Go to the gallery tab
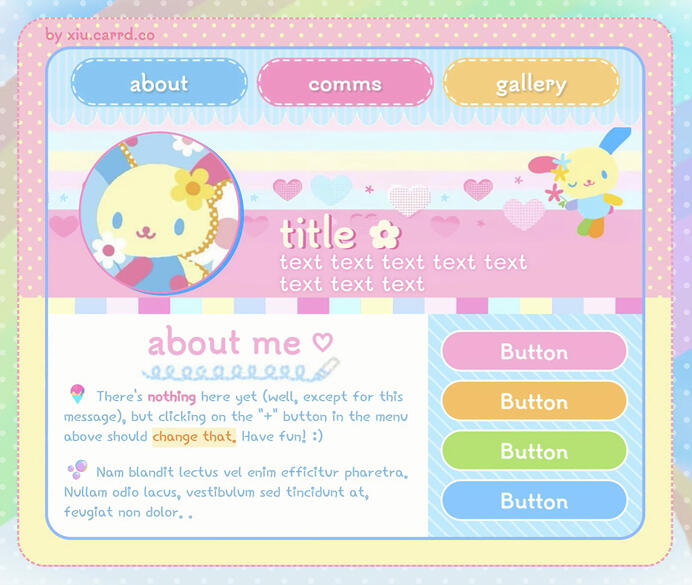Viewport: 692px width, 585px height. pyautogui.click(x=531, y=83)
